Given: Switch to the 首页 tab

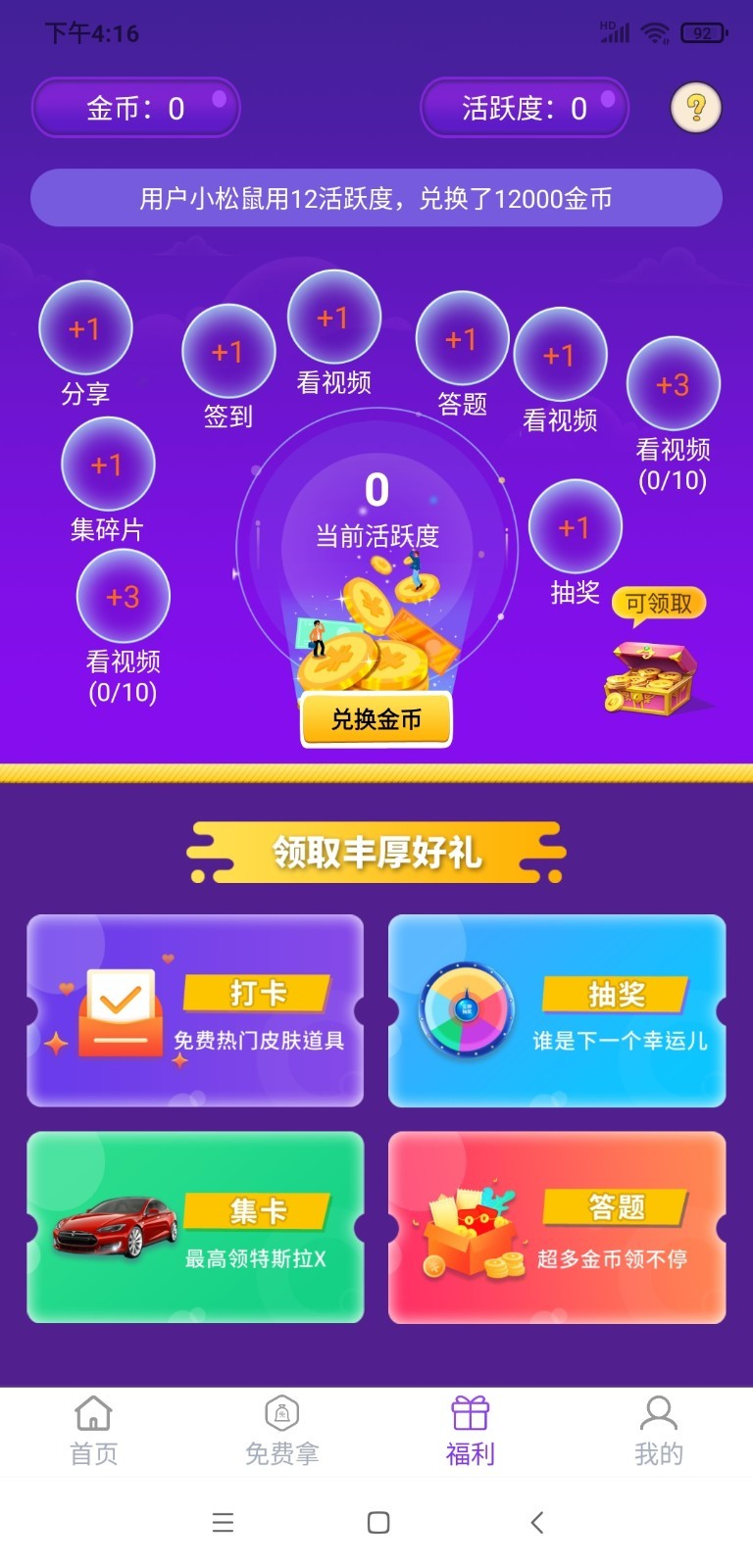Looking at the screenshot, I should coord(94,1431).
